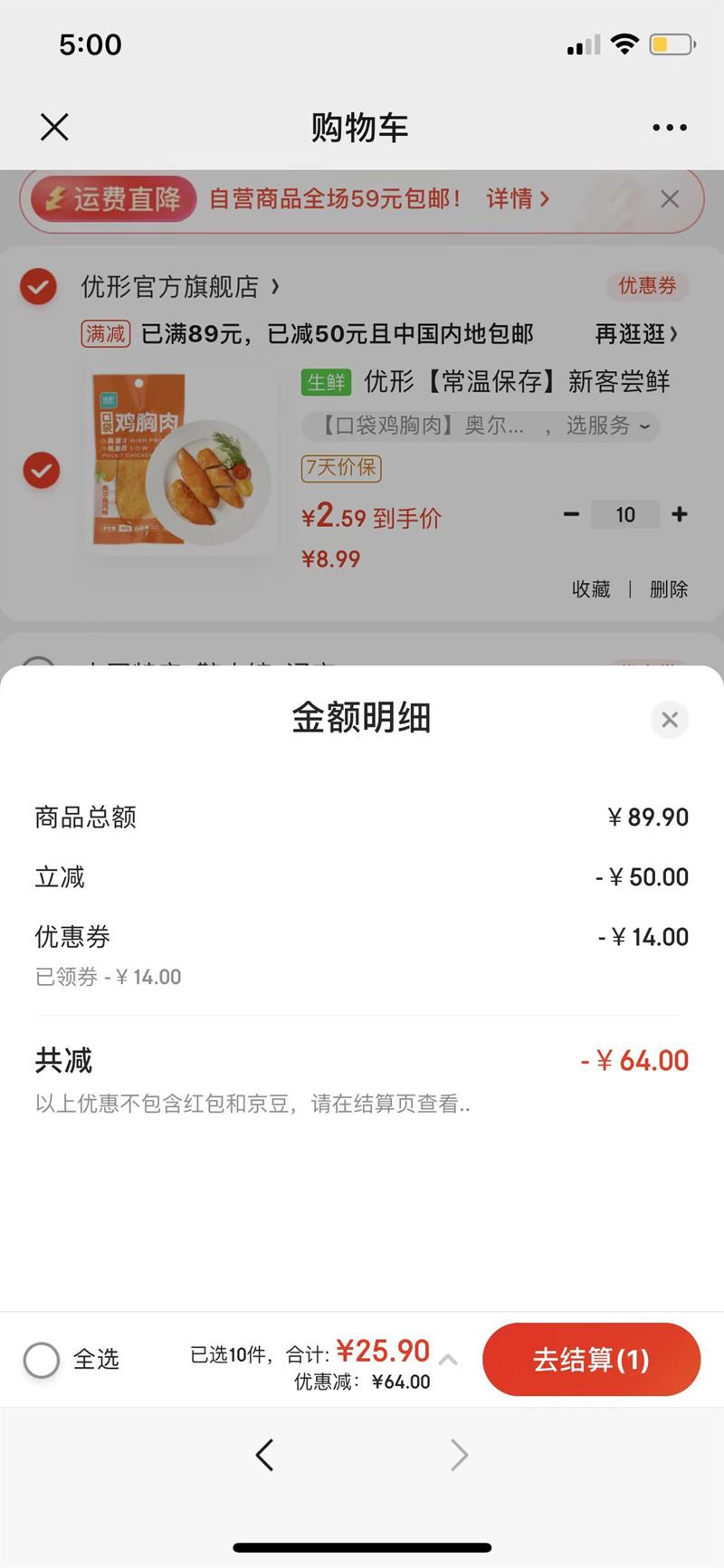
Task: Open the three-dot overflow menu
Action: (670, 128)
